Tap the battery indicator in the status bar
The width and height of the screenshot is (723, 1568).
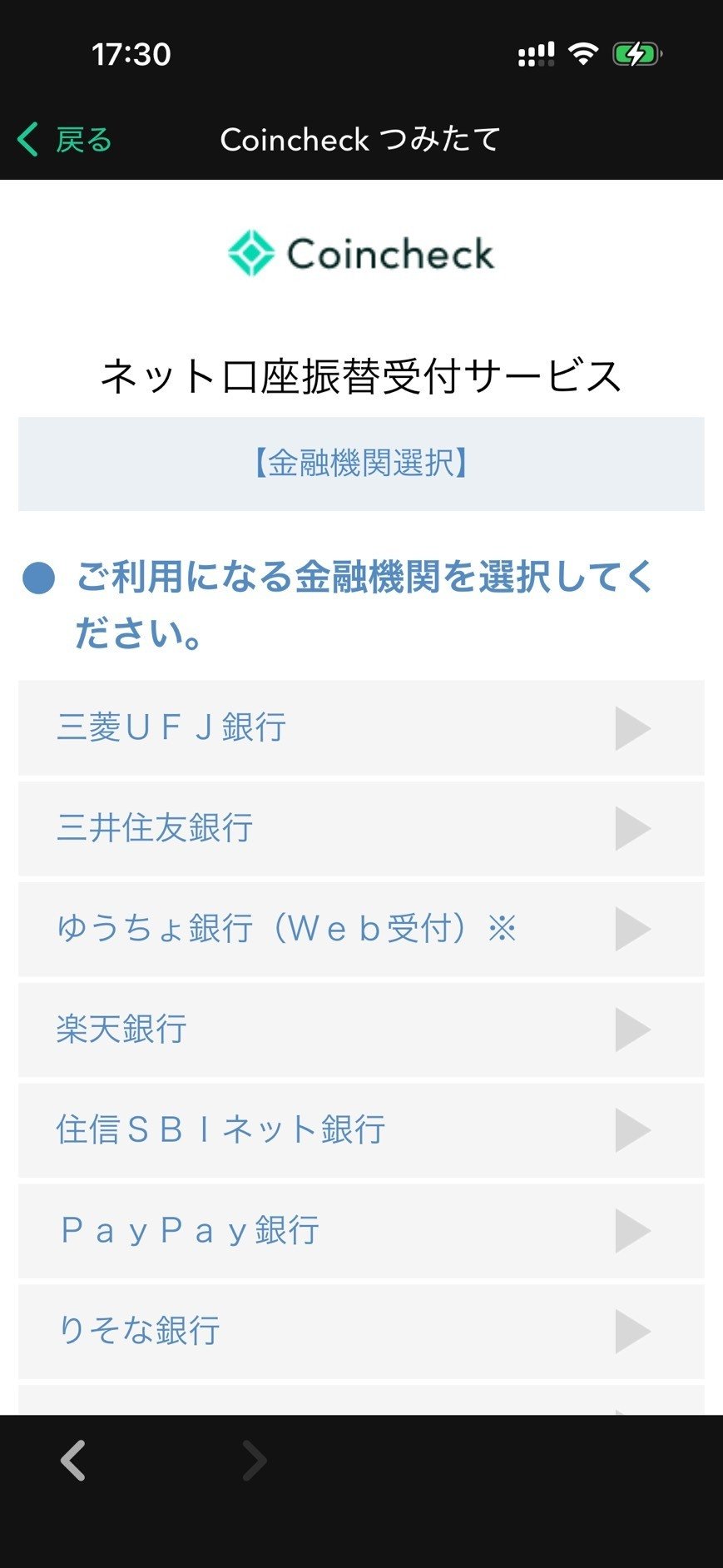[x=636, y=52]
